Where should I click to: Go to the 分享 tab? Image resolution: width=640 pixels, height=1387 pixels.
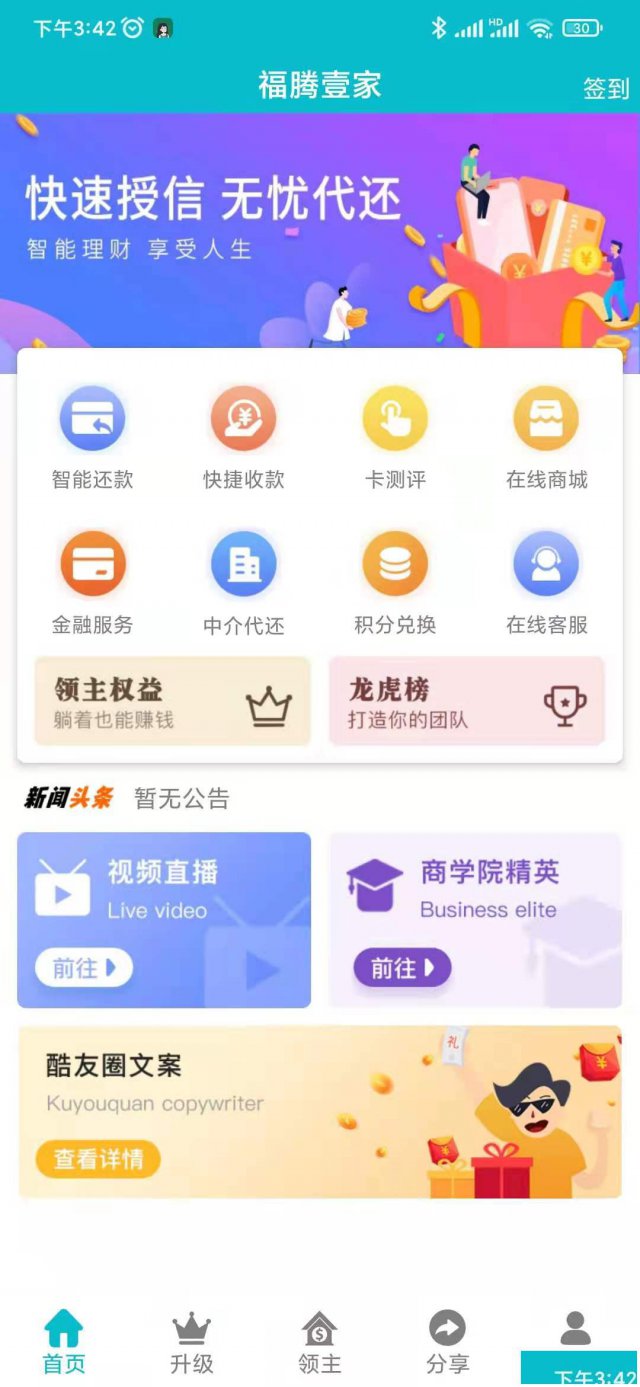click(447, 1341)
